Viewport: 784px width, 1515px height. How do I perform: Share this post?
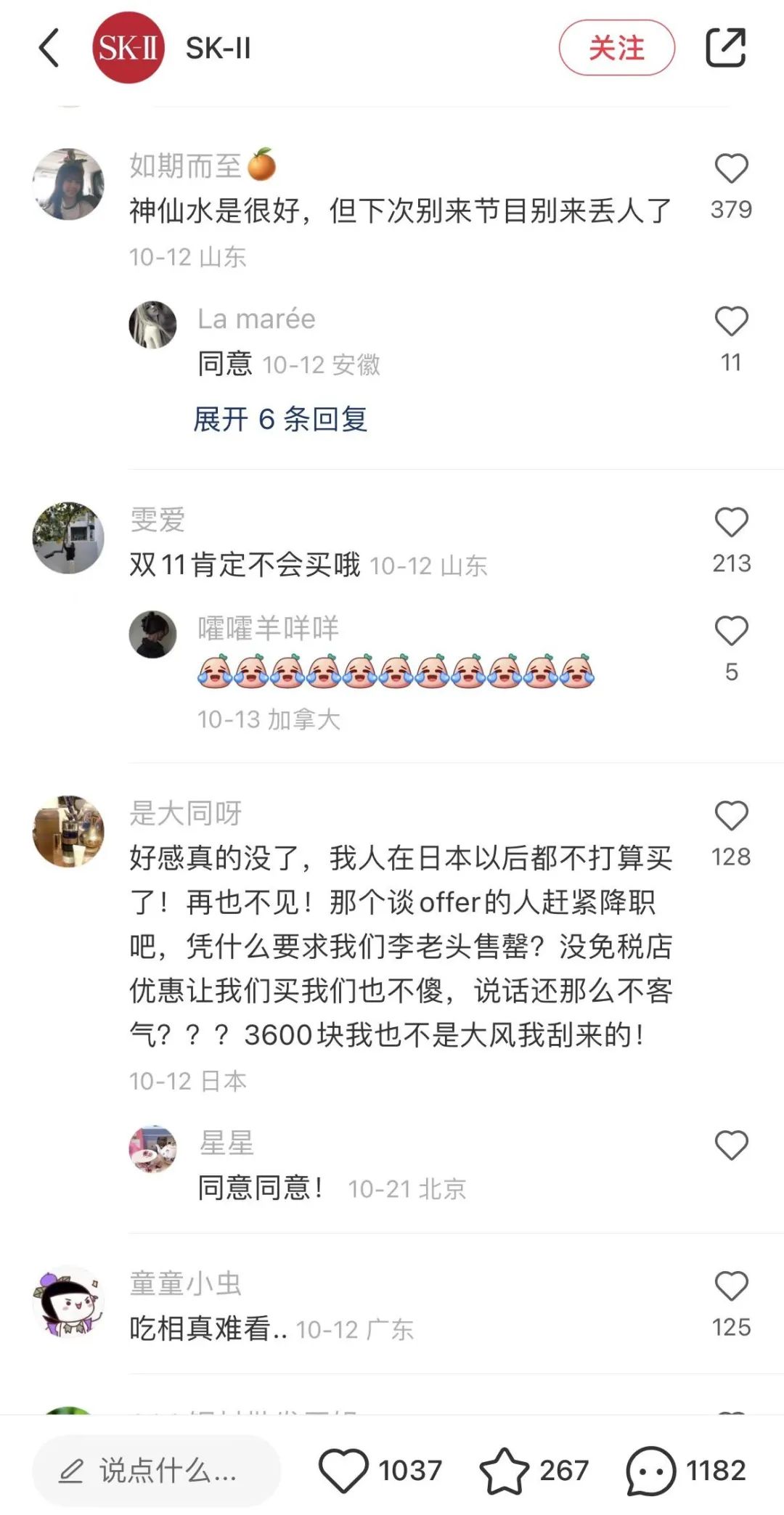(726, 48)
